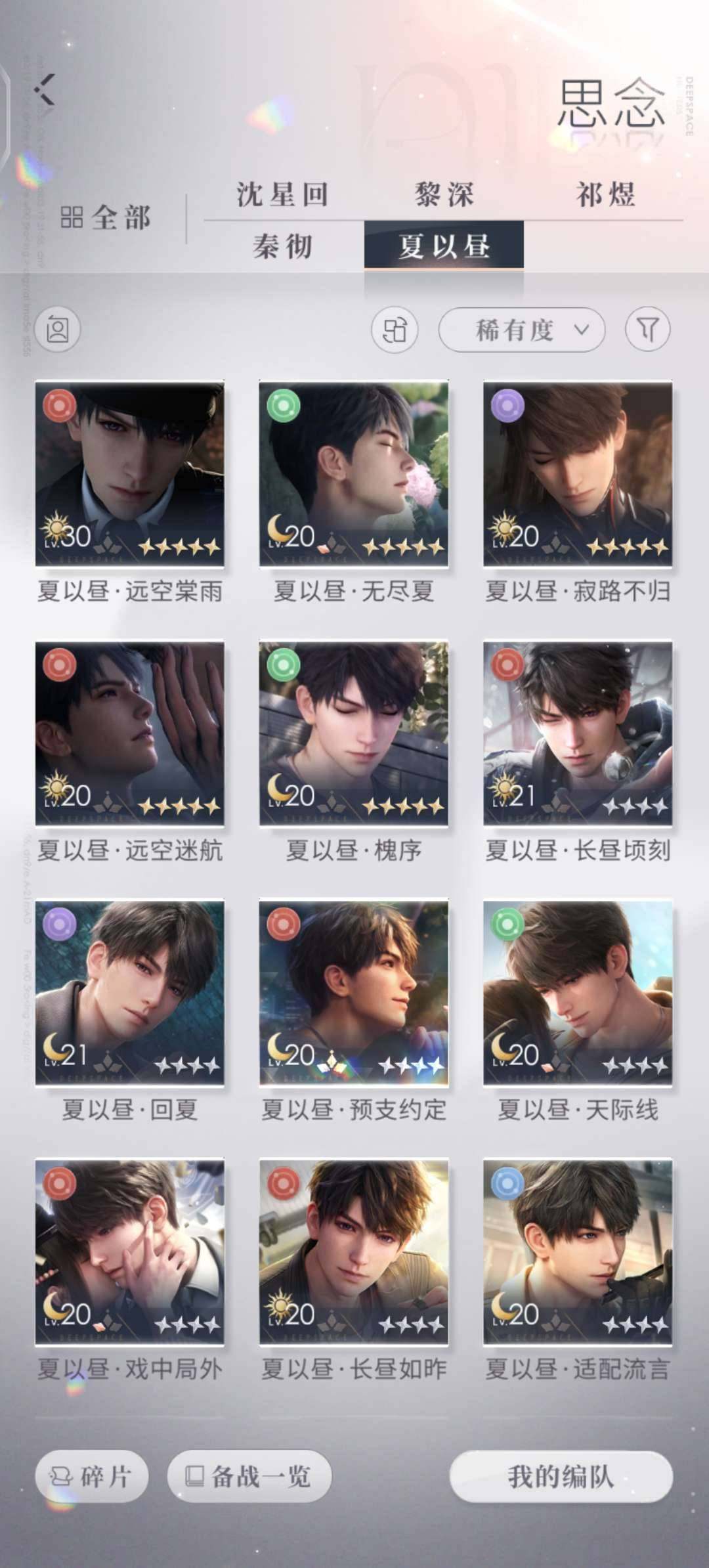Viewport: 709px width, 1568px height.
Task: Open the 碎片 fragments button
Action: [x=91, y=1476]
